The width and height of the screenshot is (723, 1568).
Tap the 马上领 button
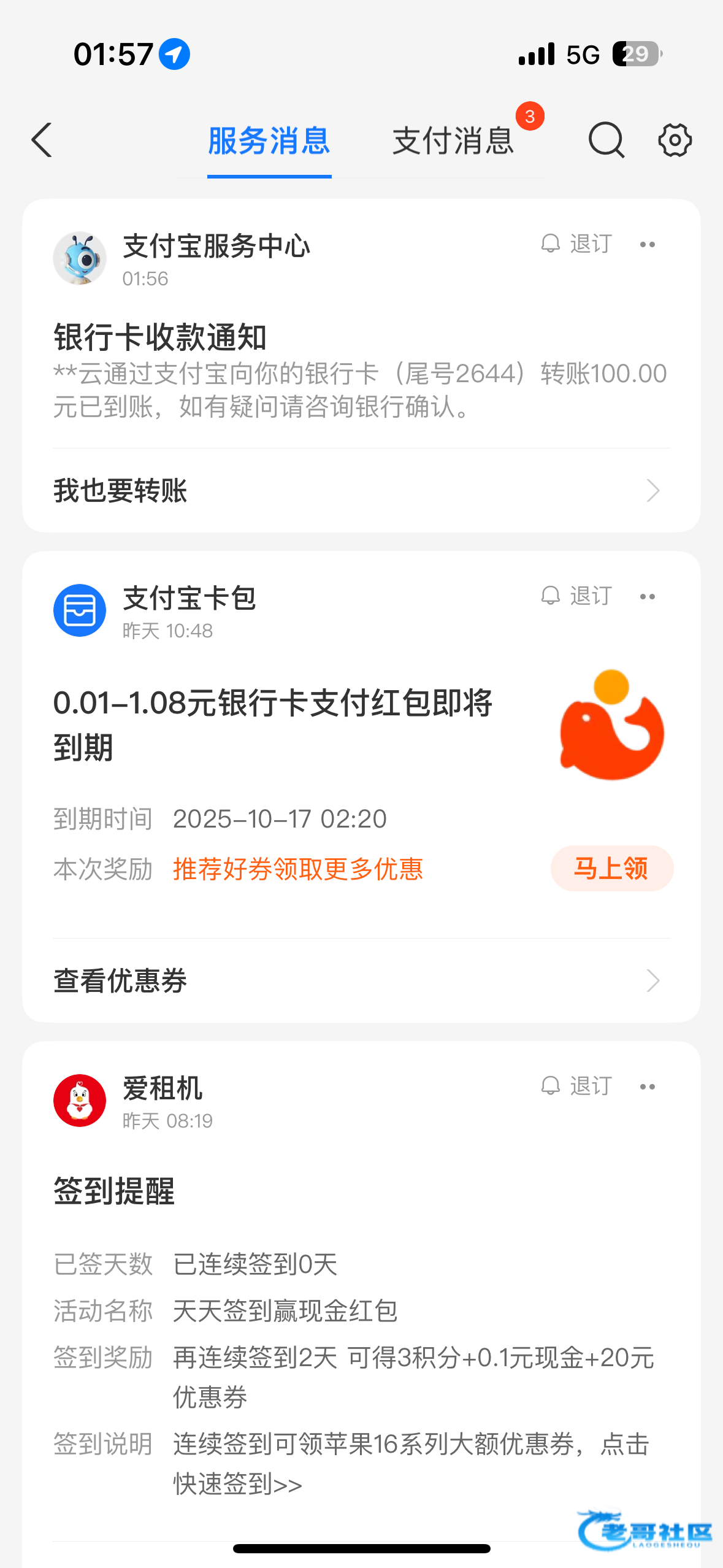(611, 868)
